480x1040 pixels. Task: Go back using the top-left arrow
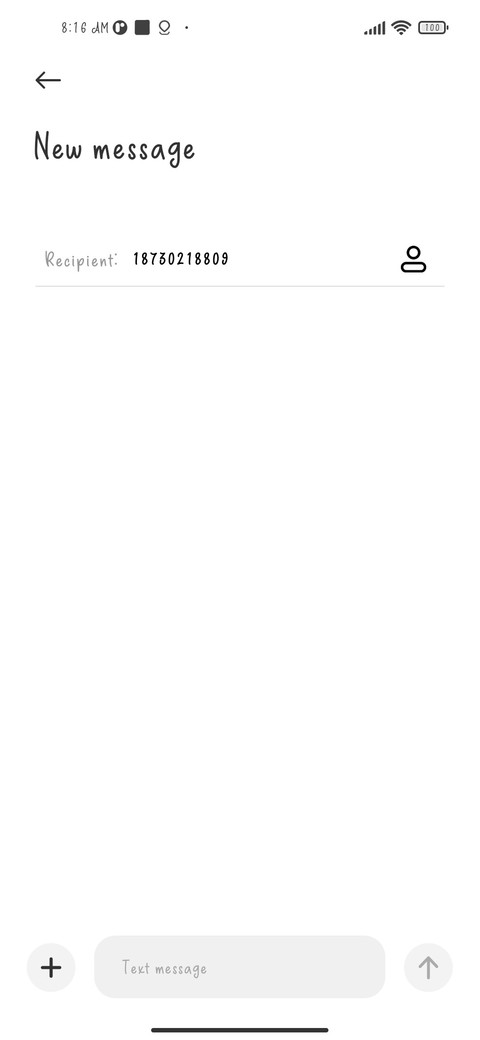pos(48,80)
